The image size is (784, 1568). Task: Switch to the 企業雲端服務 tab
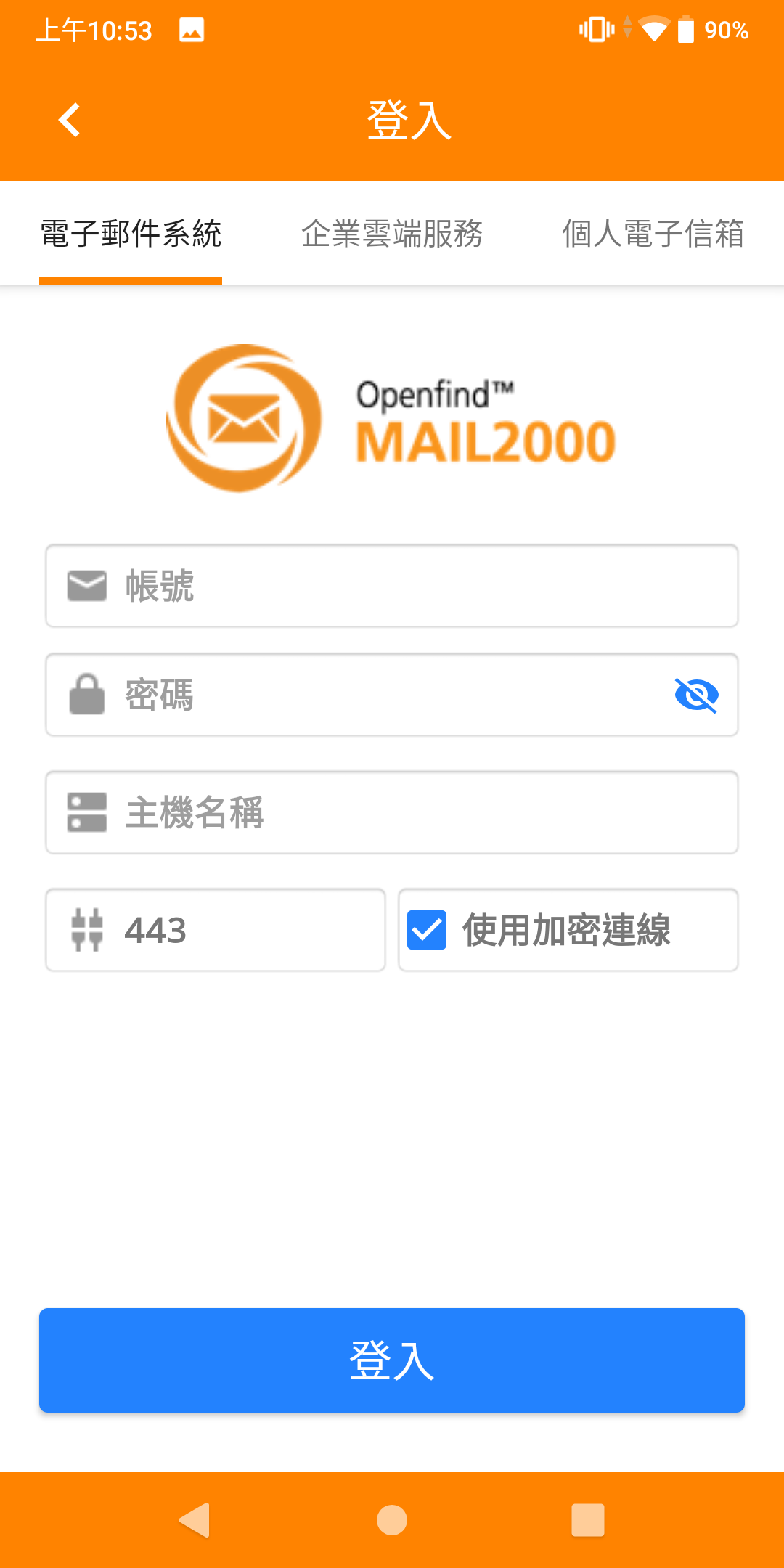point(393,234)
